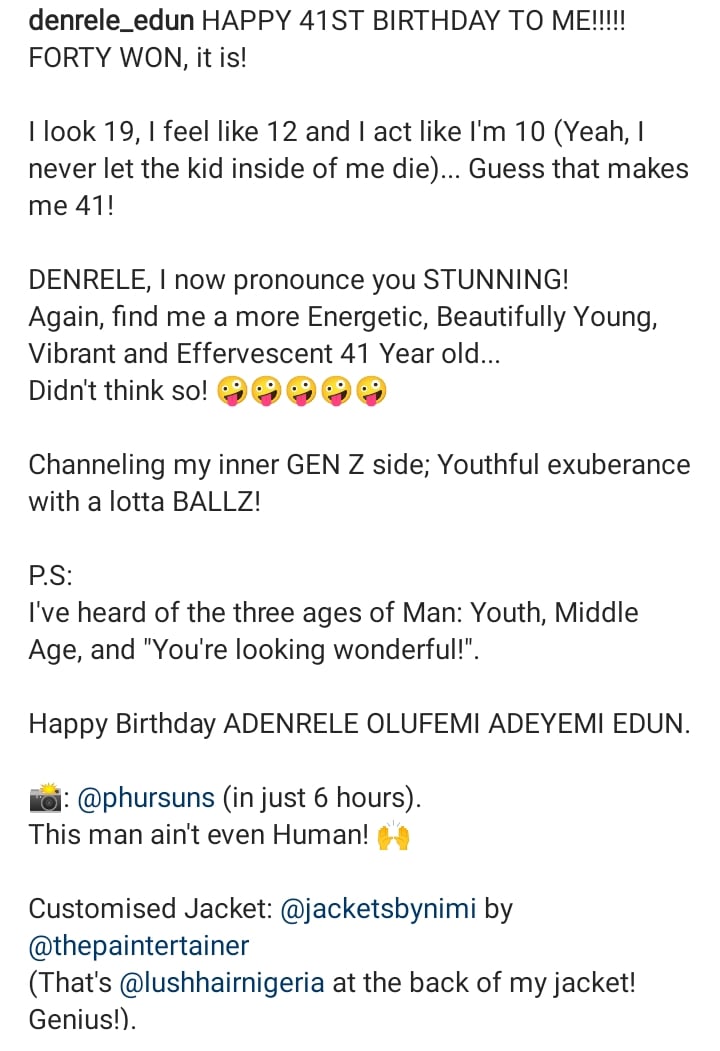Tap the @lushhairnigeria mention link

[222, 982]
